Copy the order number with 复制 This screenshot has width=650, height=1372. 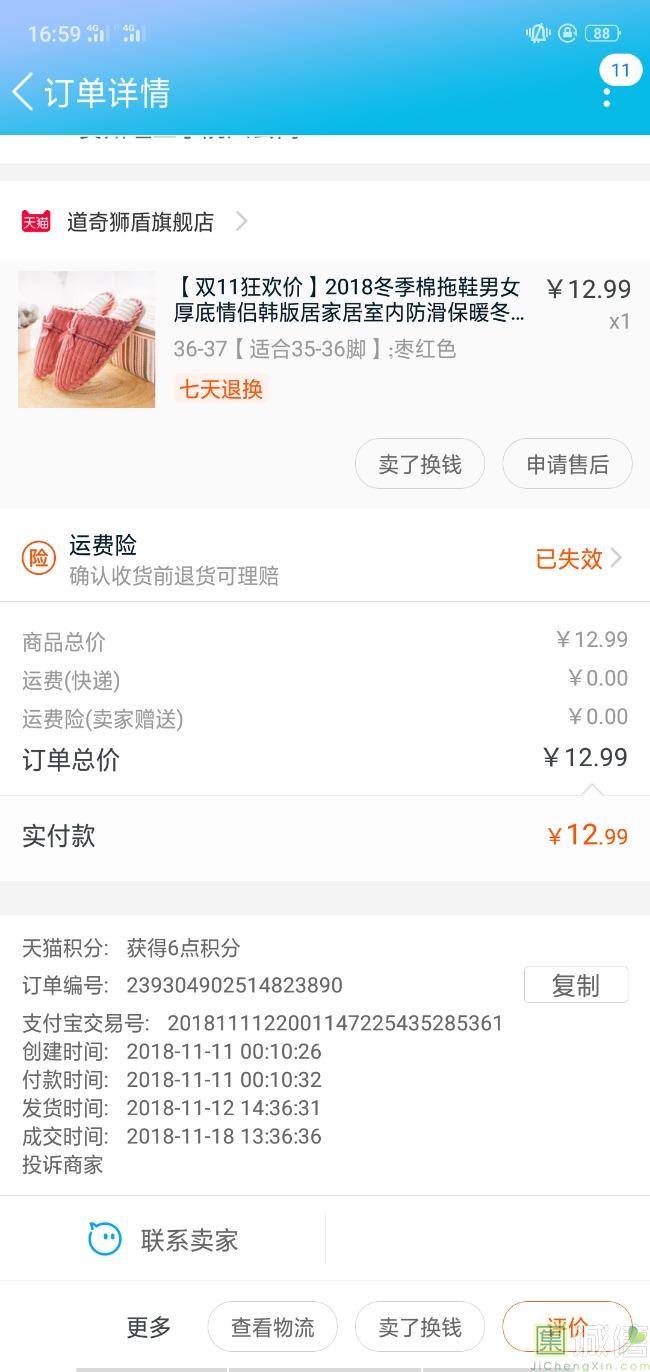pyautogui.click(x=576, y=985)
